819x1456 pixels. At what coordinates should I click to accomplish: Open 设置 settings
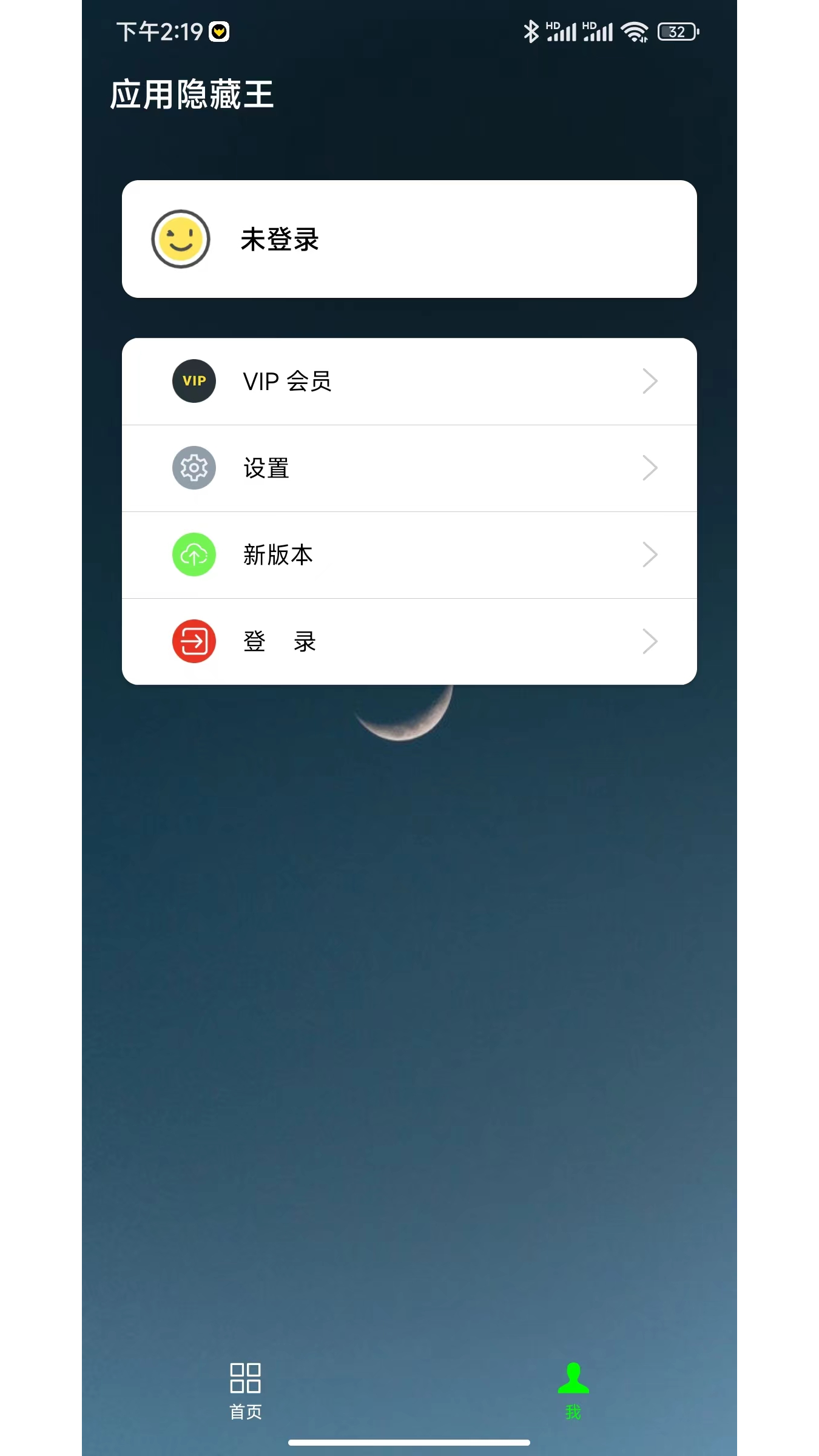409,468
